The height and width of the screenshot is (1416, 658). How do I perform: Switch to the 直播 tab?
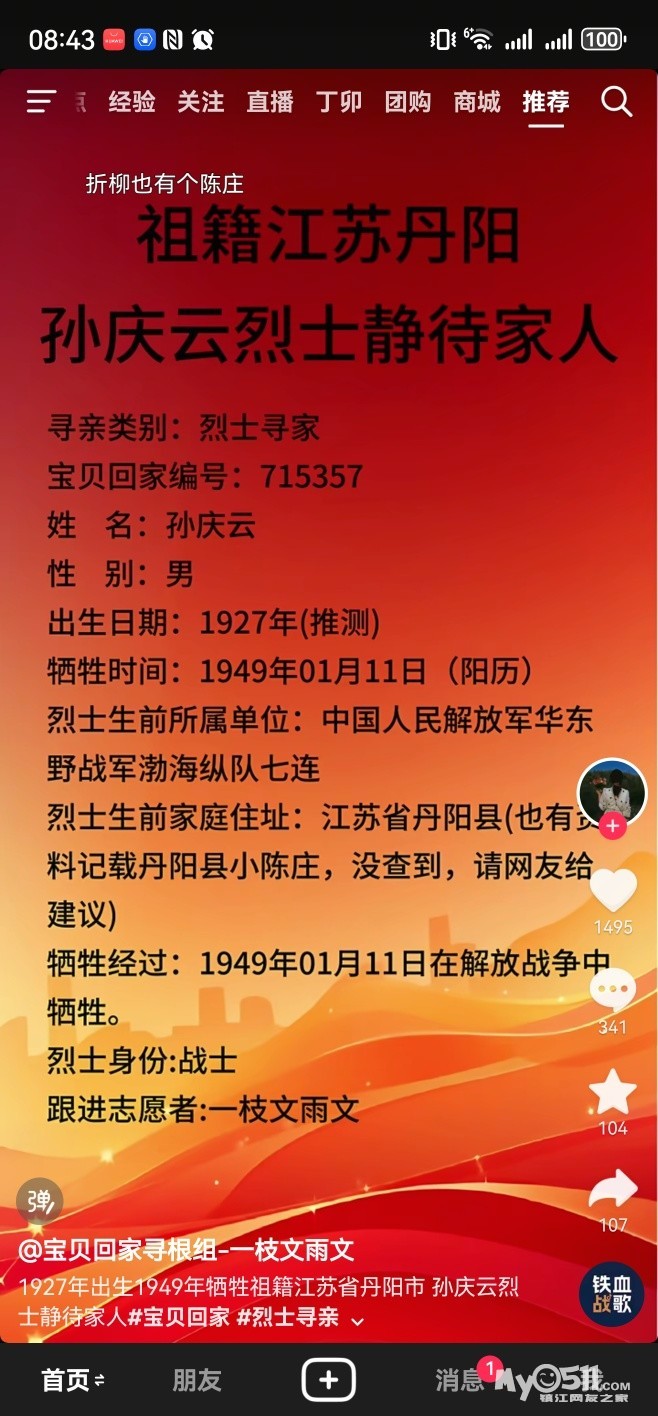point(270,101)
